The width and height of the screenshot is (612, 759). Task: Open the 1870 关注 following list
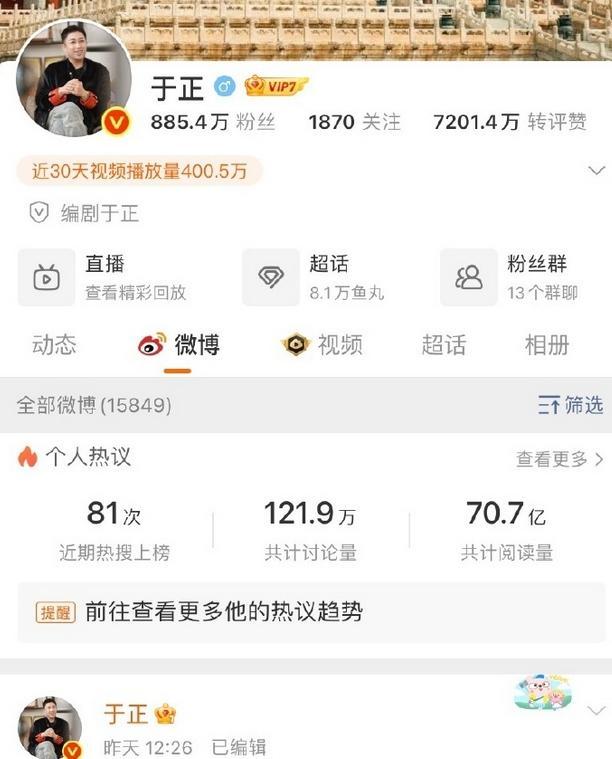point(354,122)
